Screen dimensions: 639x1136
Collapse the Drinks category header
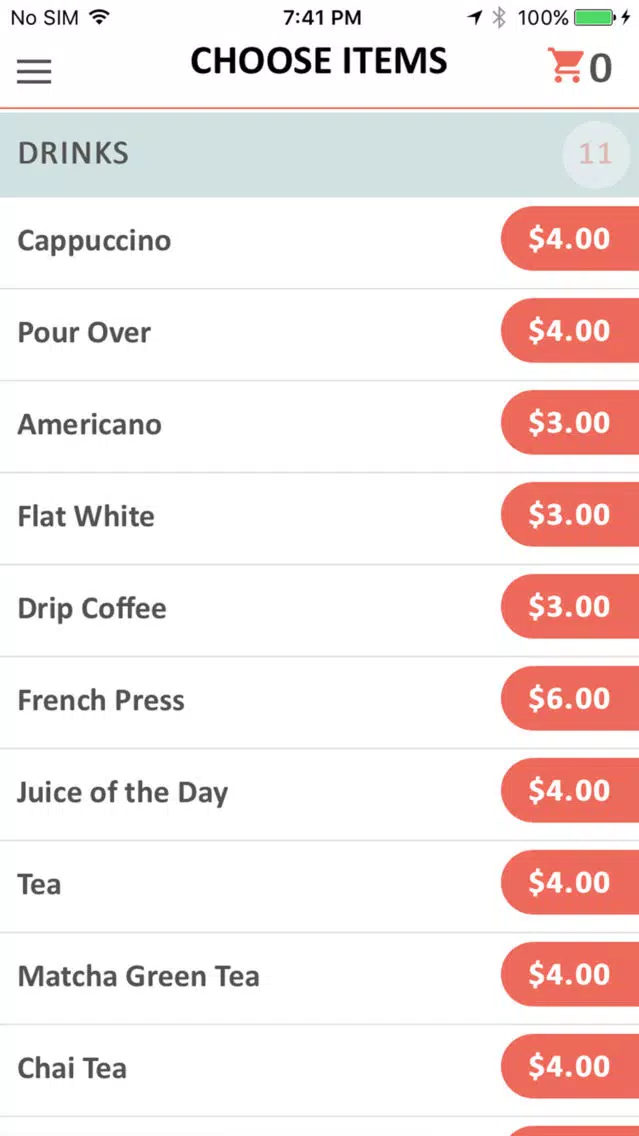320,154
